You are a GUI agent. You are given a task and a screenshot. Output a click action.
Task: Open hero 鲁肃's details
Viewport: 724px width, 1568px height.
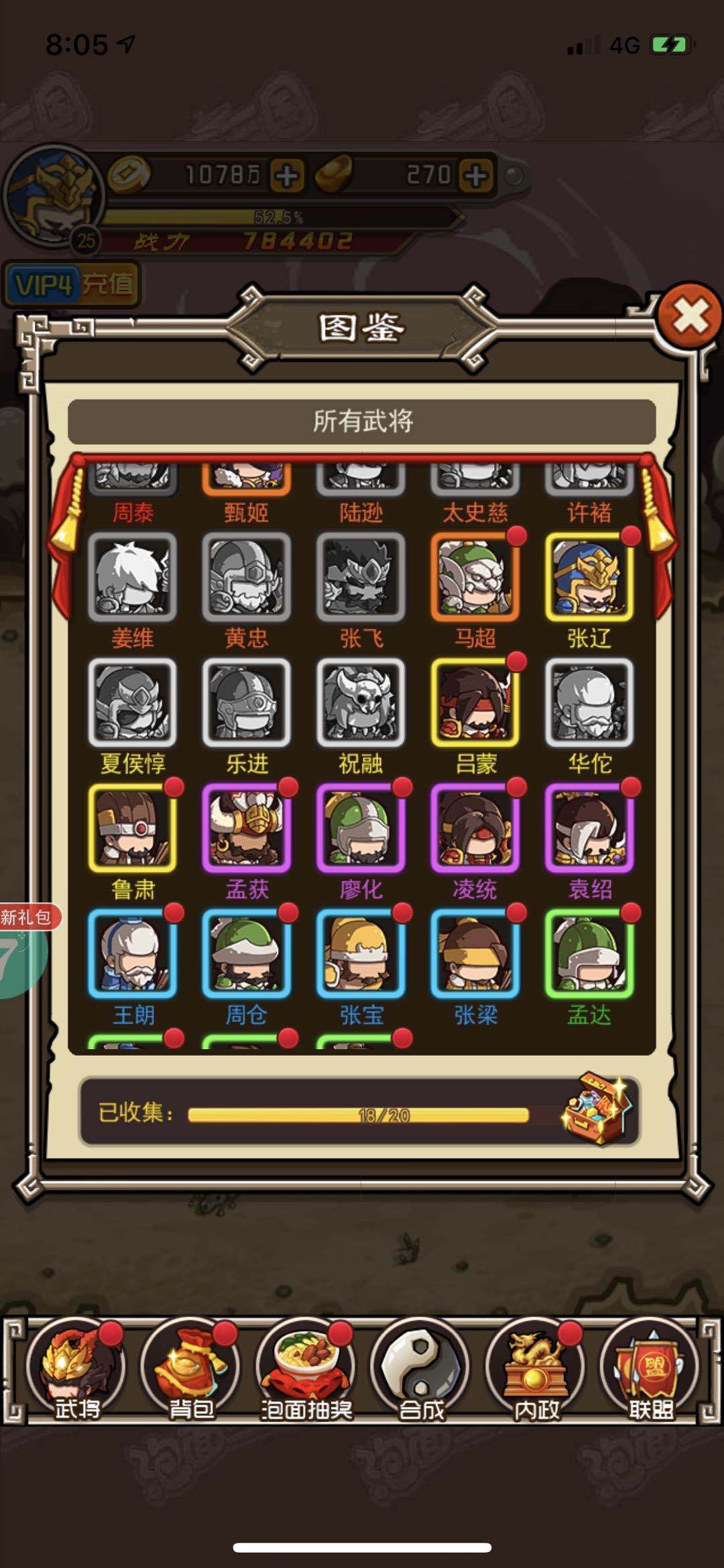pyautogui.click(x=133, y=829)
